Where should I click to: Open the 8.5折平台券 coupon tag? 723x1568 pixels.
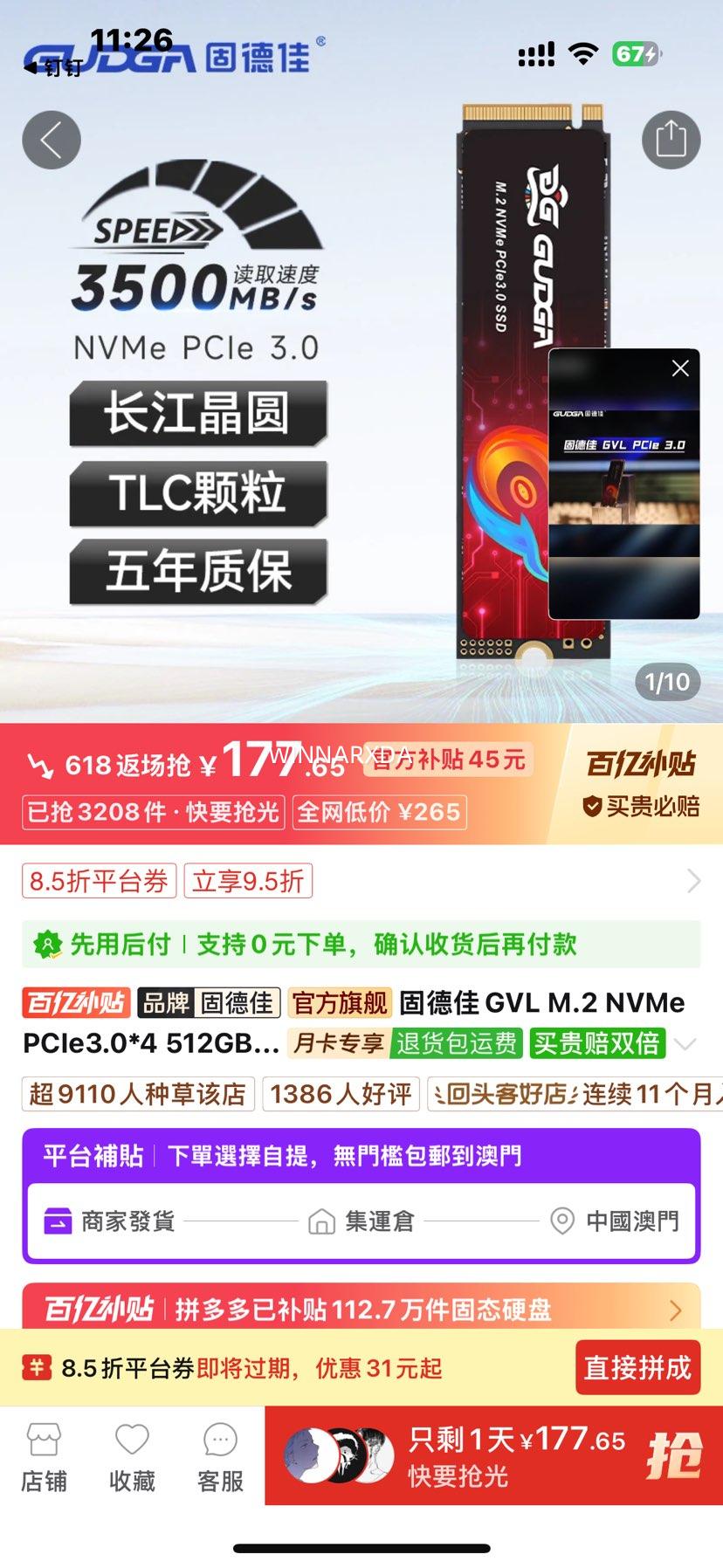coord(99,881)
